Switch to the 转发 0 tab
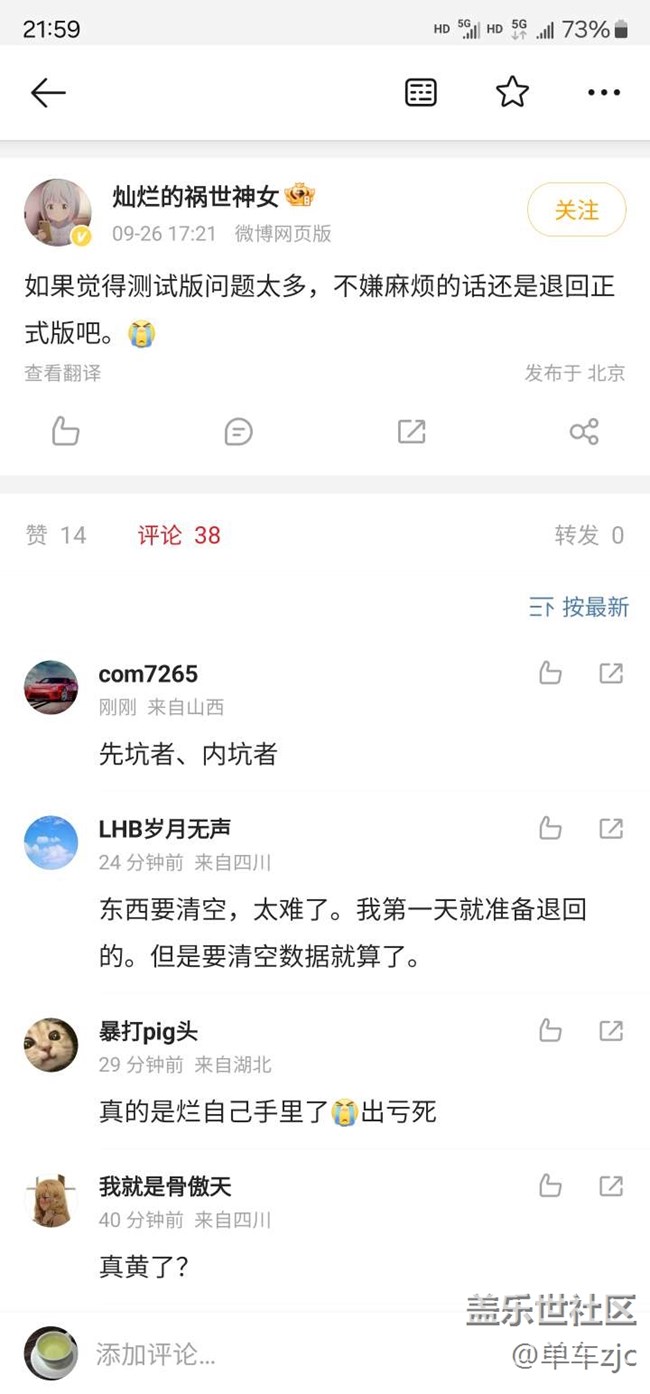Screen dimensions: 650x1394 click(589, 536)
